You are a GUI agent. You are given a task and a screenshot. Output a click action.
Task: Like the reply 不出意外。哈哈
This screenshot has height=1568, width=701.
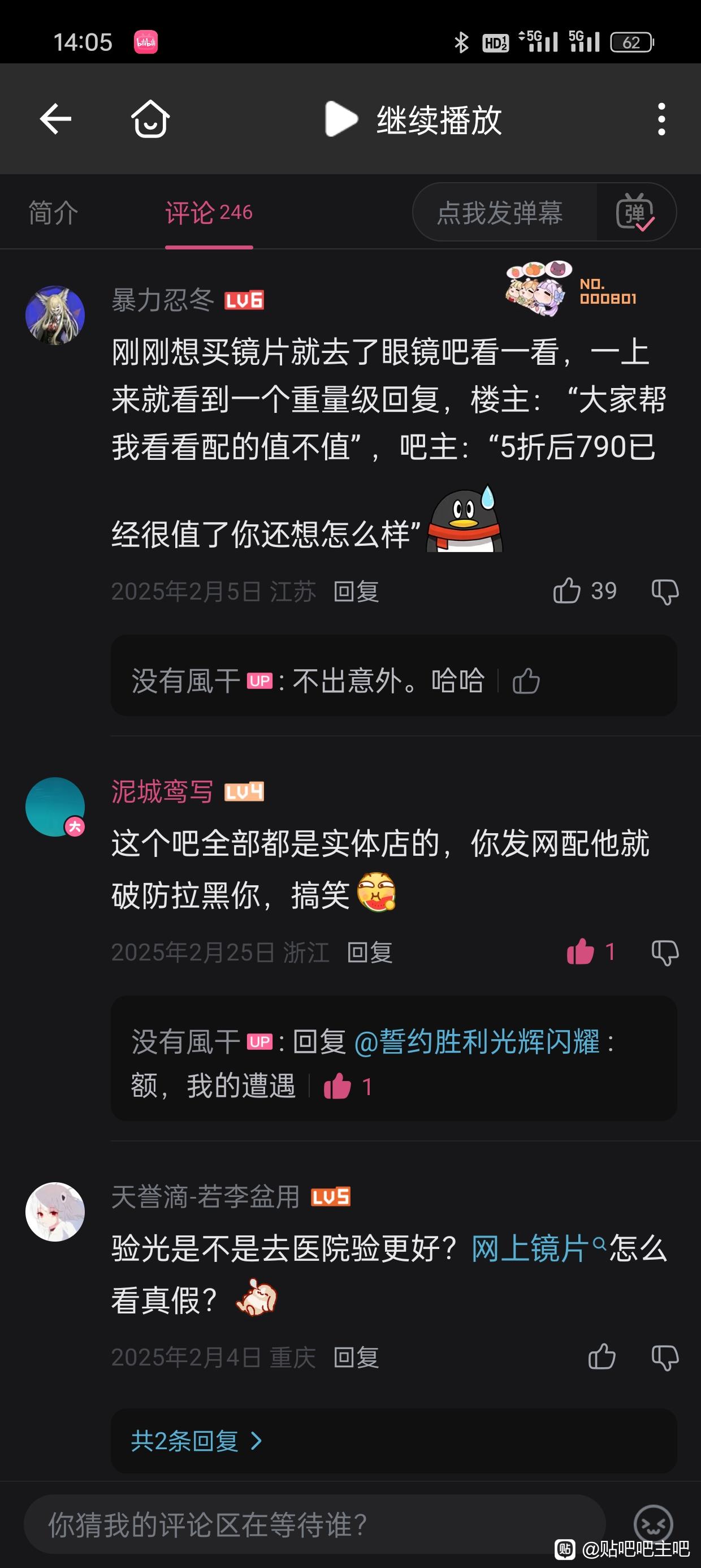pos(526,680)
